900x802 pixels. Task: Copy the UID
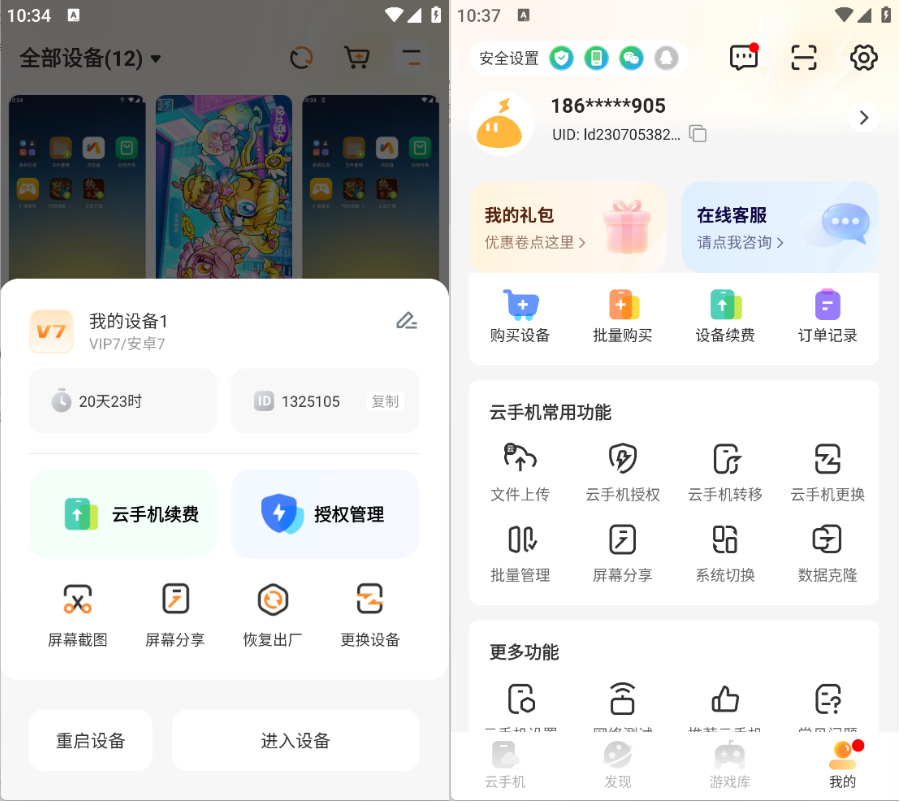pyautogui.click(x=698, y=134)
